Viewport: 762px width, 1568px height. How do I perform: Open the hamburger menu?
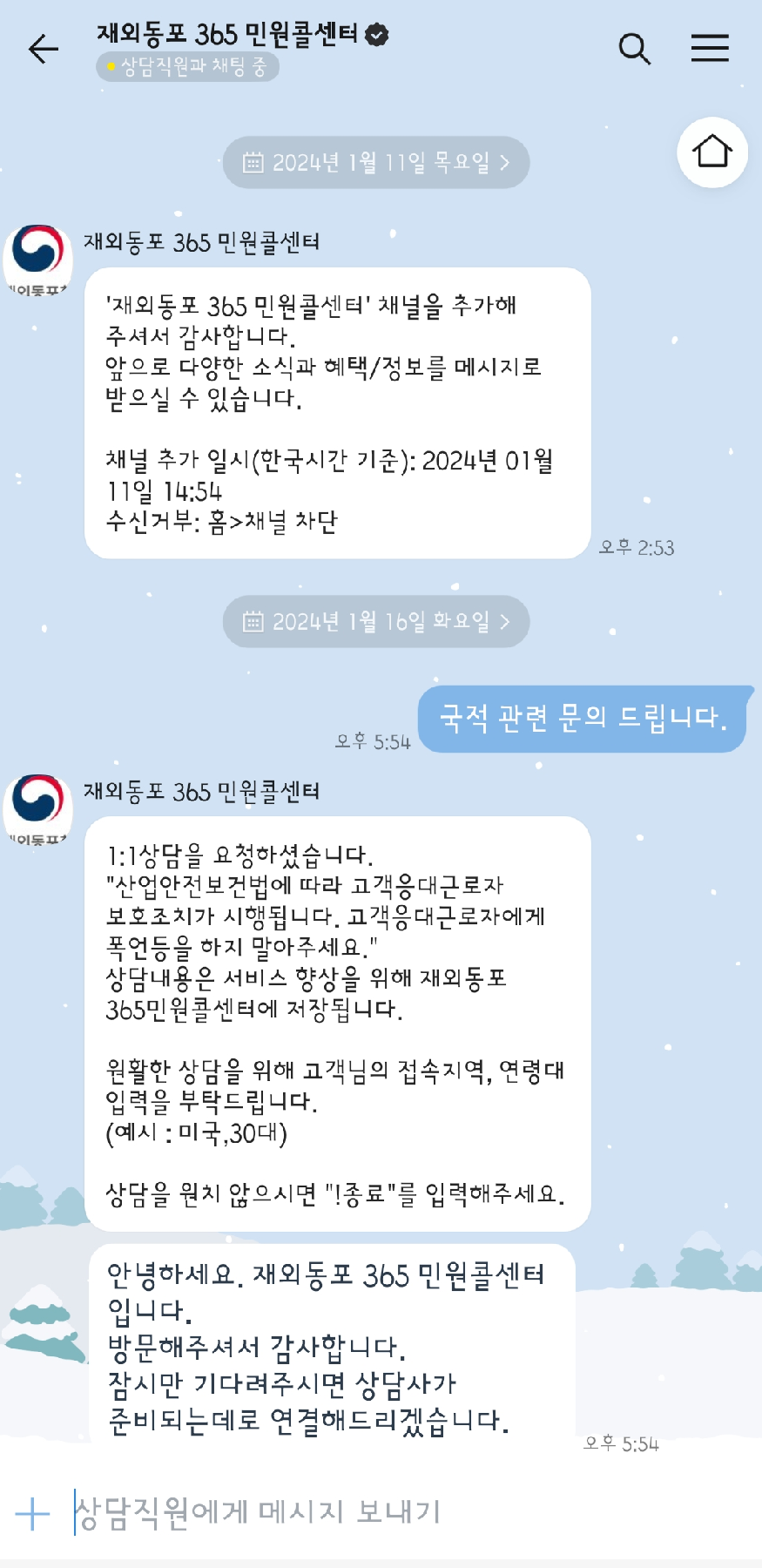(x=710, y=49)
